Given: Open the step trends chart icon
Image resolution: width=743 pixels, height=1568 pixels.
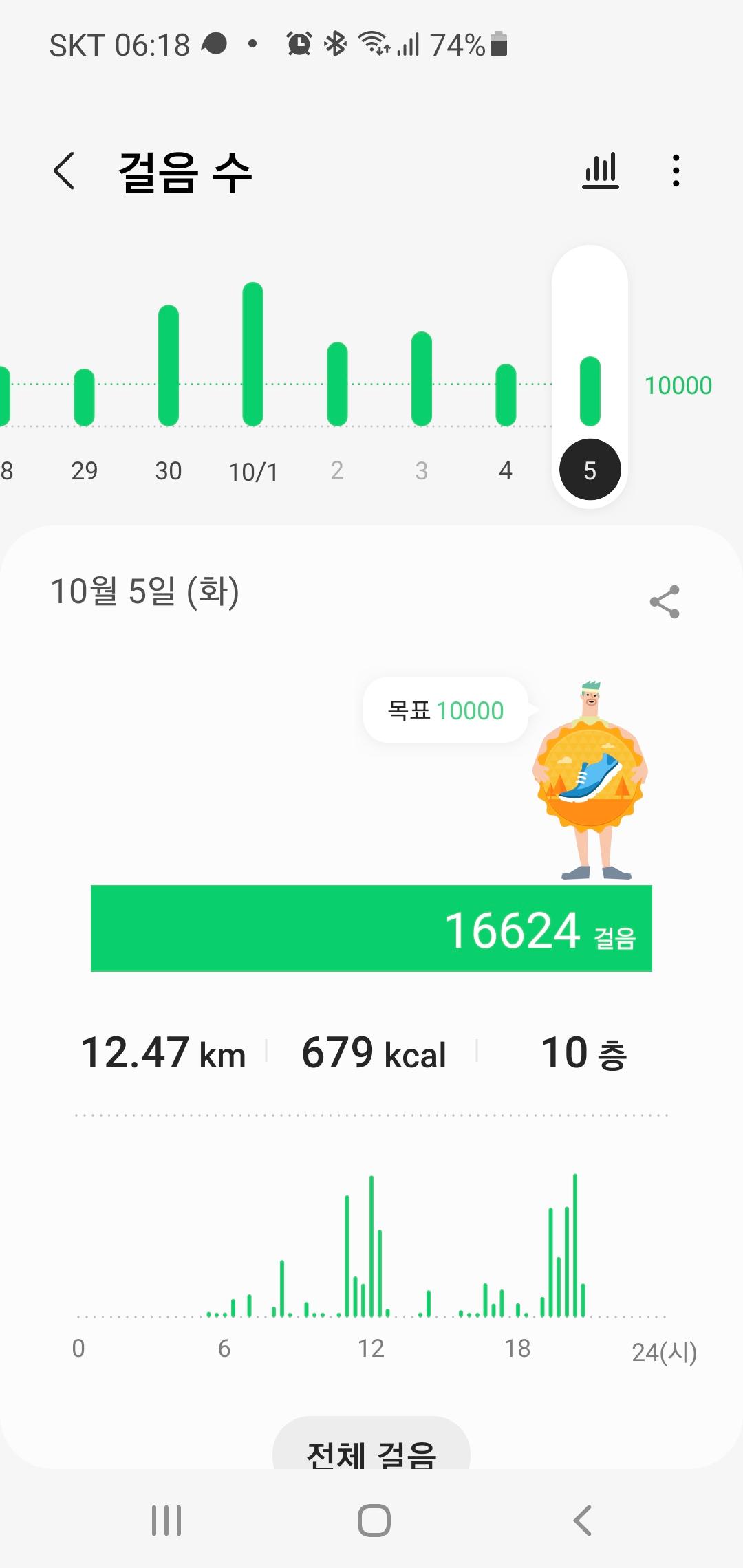Looking at the screenshot, I should coord(601,171).
